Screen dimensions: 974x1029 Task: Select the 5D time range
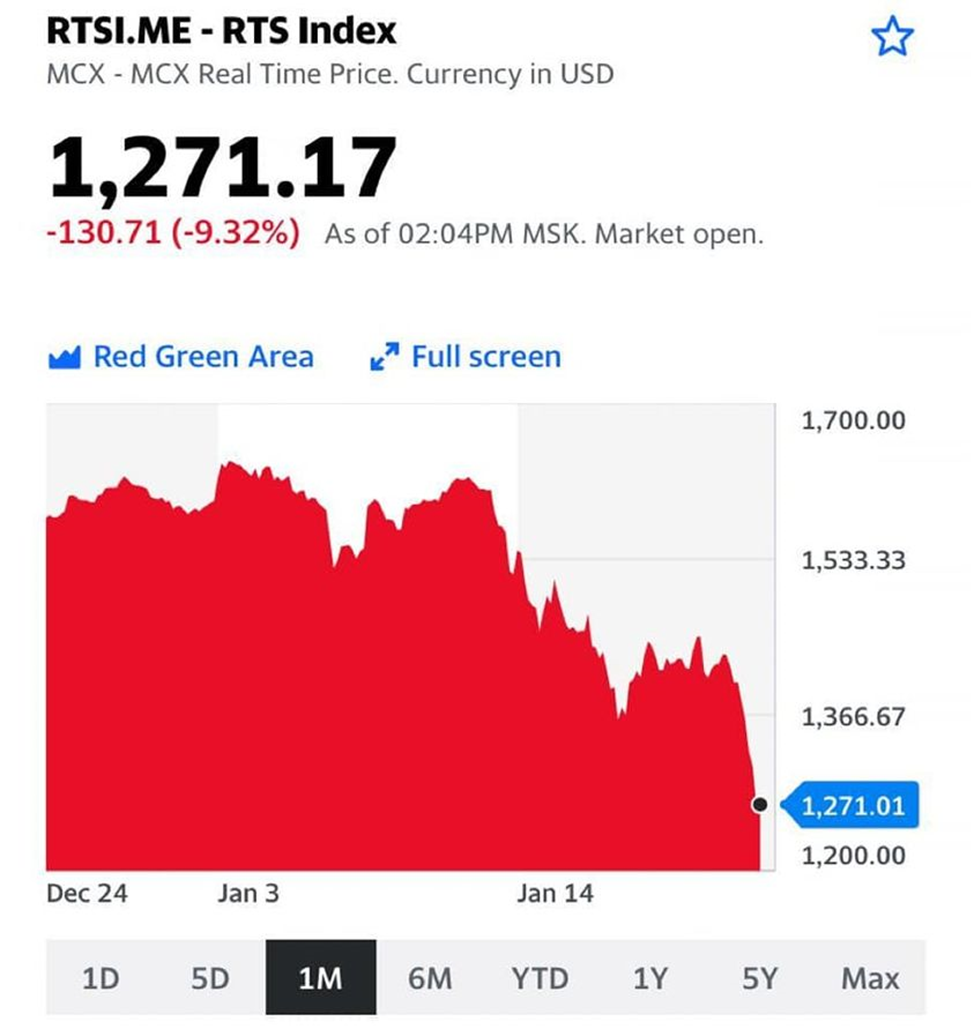[210, 978]
